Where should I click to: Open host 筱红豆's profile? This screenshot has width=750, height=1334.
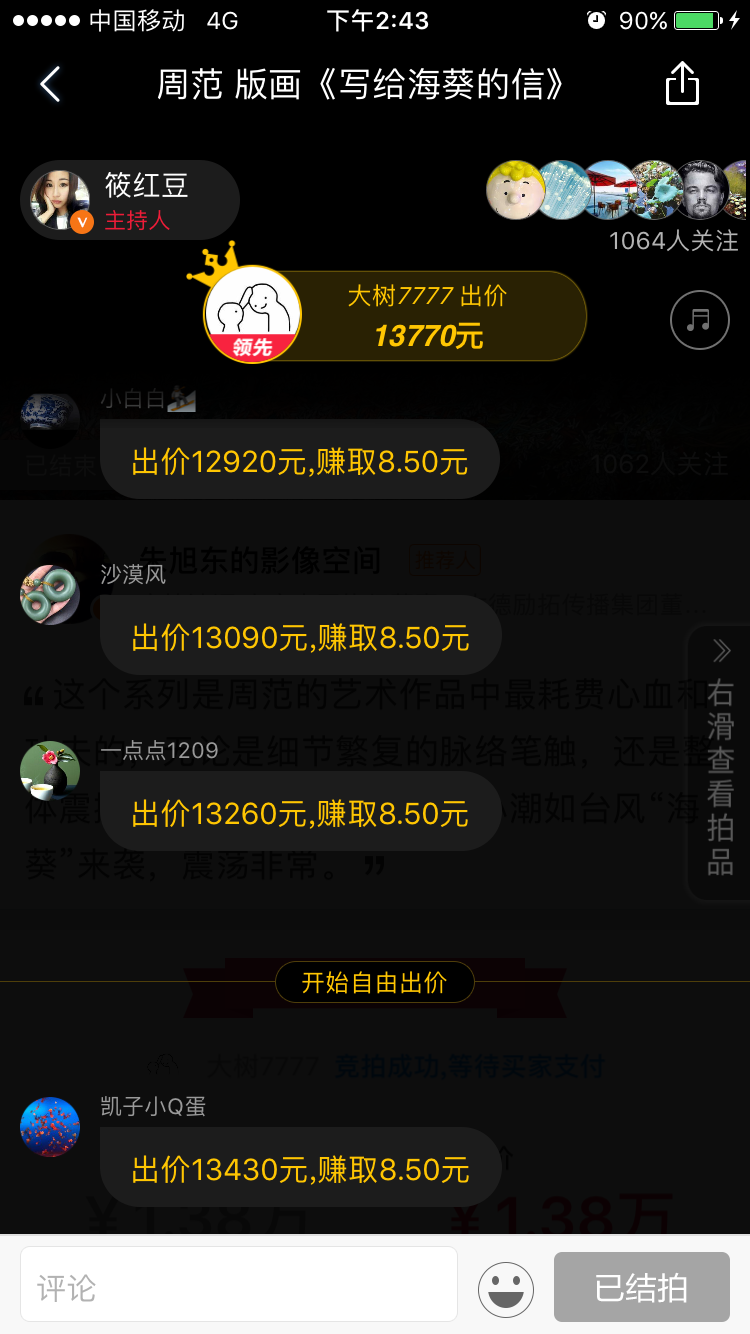(130, 200)
